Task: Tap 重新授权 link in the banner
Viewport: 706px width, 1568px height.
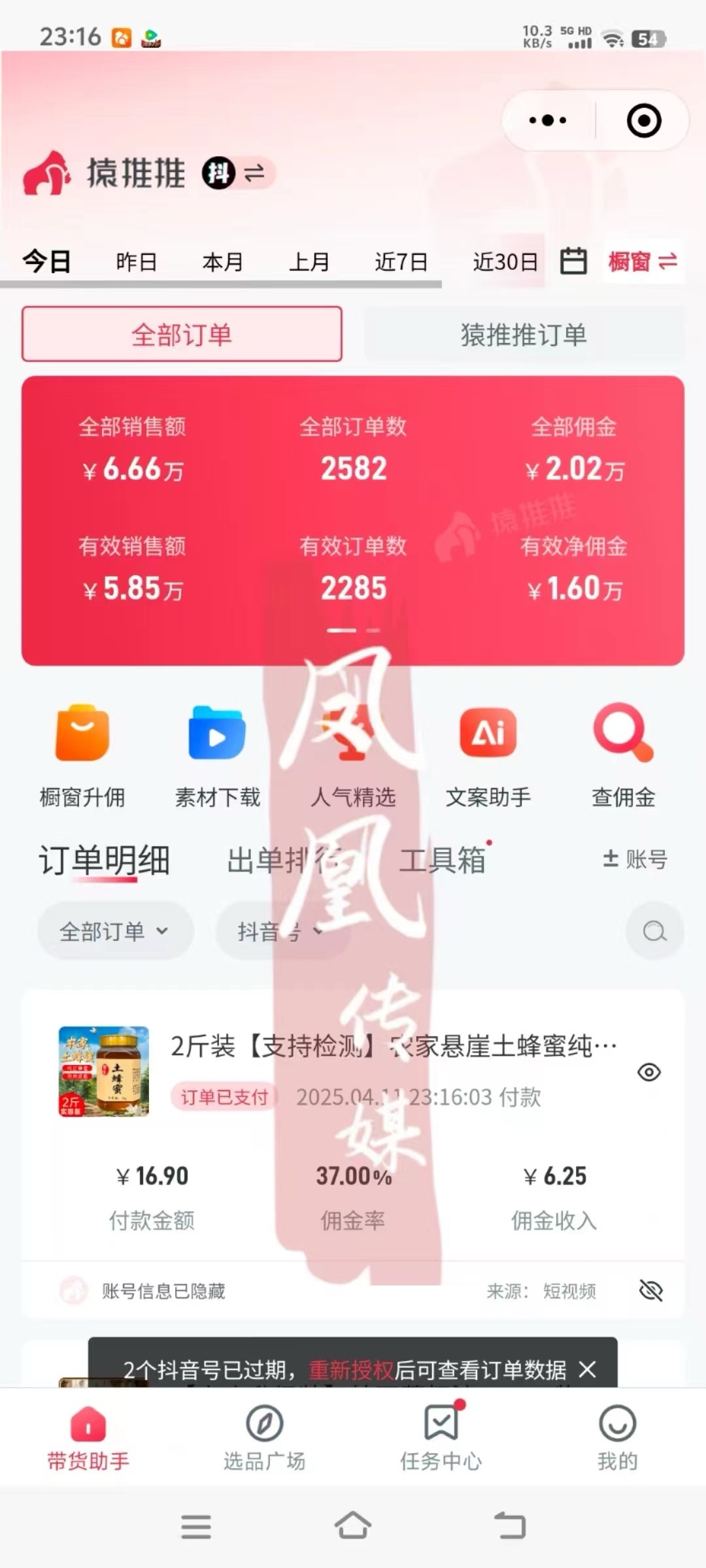Action: pyautogui.click(x=351, y=1369)
